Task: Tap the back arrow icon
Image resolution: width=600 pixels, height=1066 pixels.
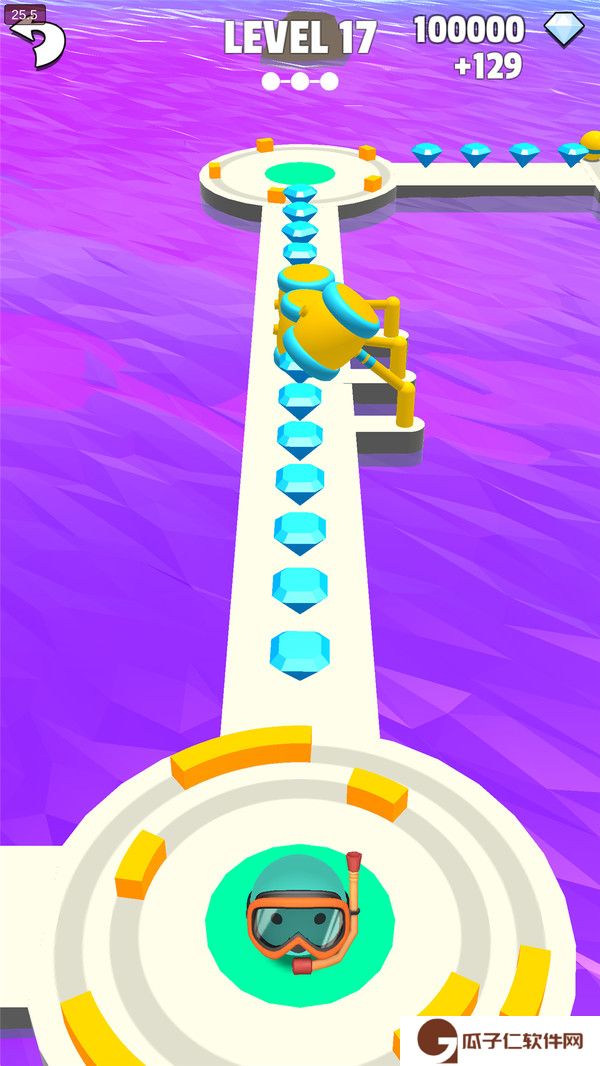Action: point(40,44)
